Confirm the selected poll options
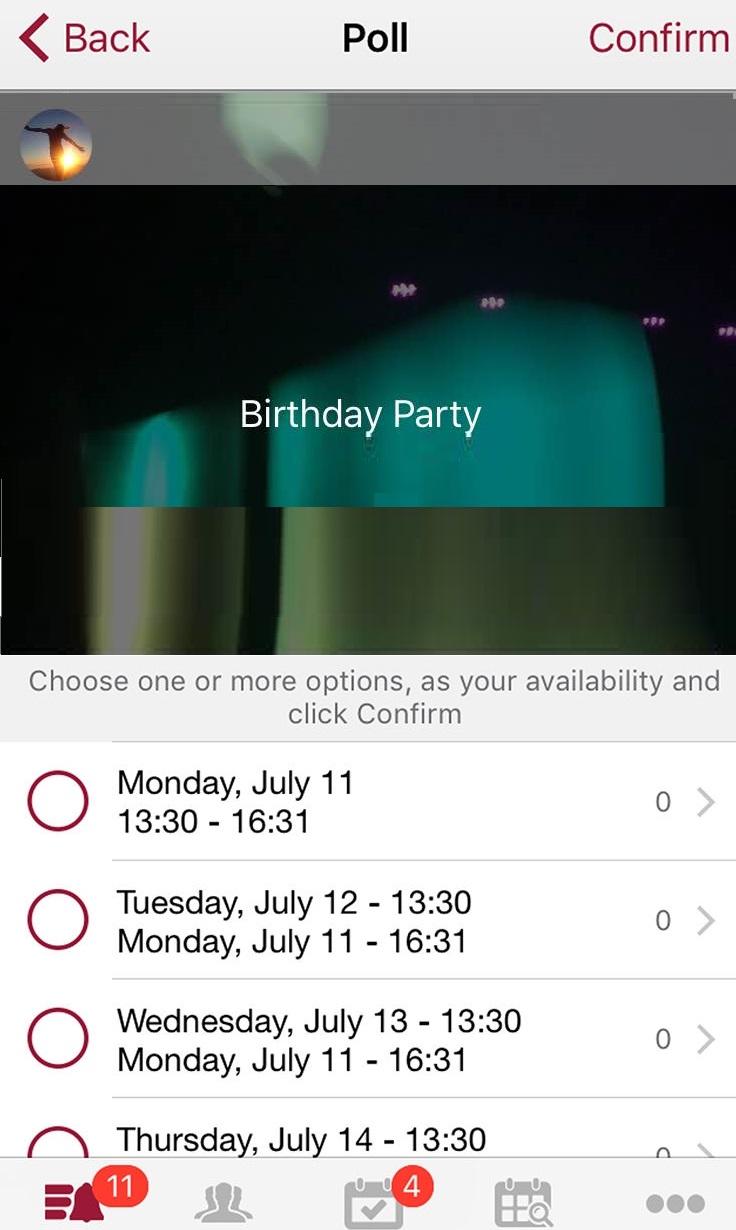This screenshot has height=1230, width=736. tap(658, 39)
